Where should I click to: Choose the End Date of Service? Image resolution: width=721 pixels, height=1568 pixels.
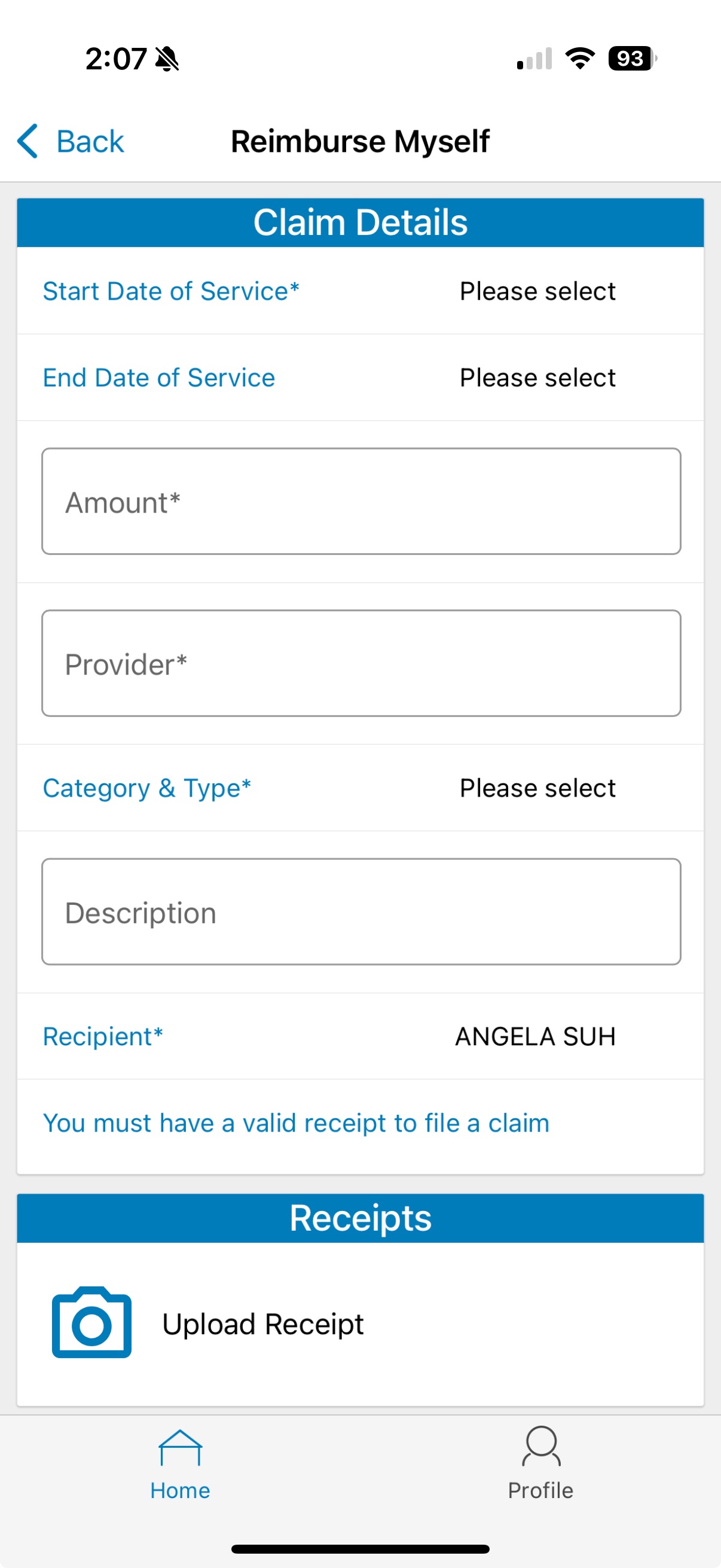(x=360, y=377)
